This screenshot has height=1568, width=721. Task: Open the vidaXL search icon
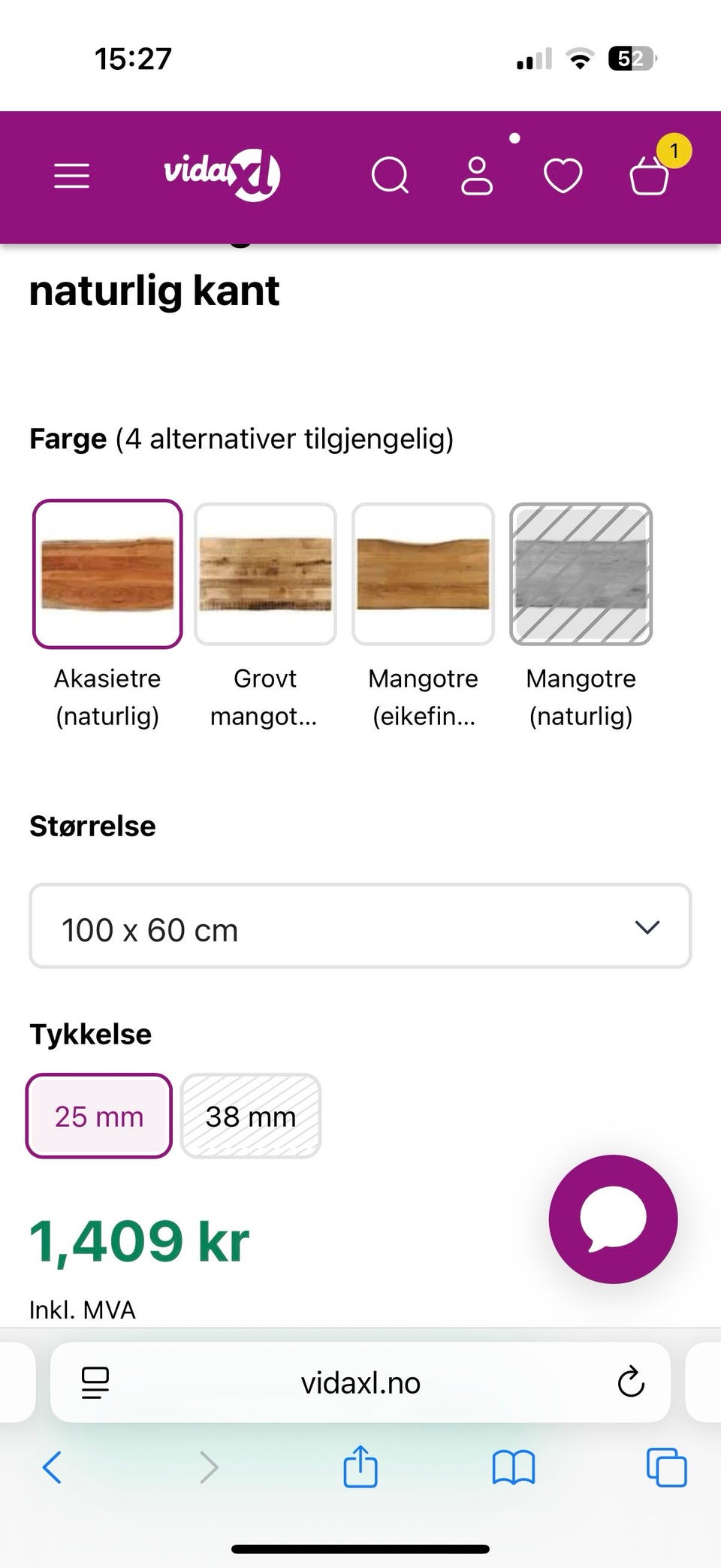click(390, 175)
